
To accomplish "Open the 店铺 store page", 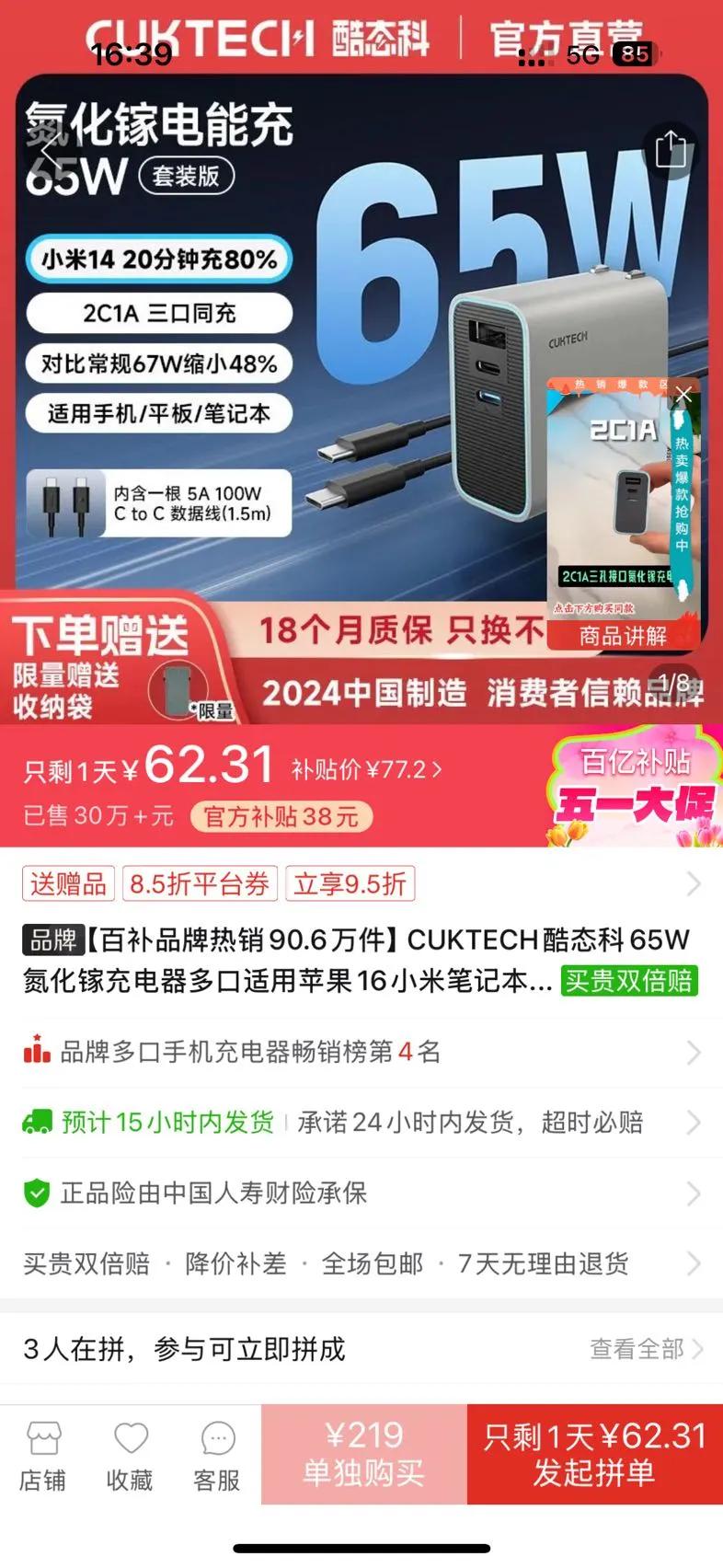I will coord(42,1456).
